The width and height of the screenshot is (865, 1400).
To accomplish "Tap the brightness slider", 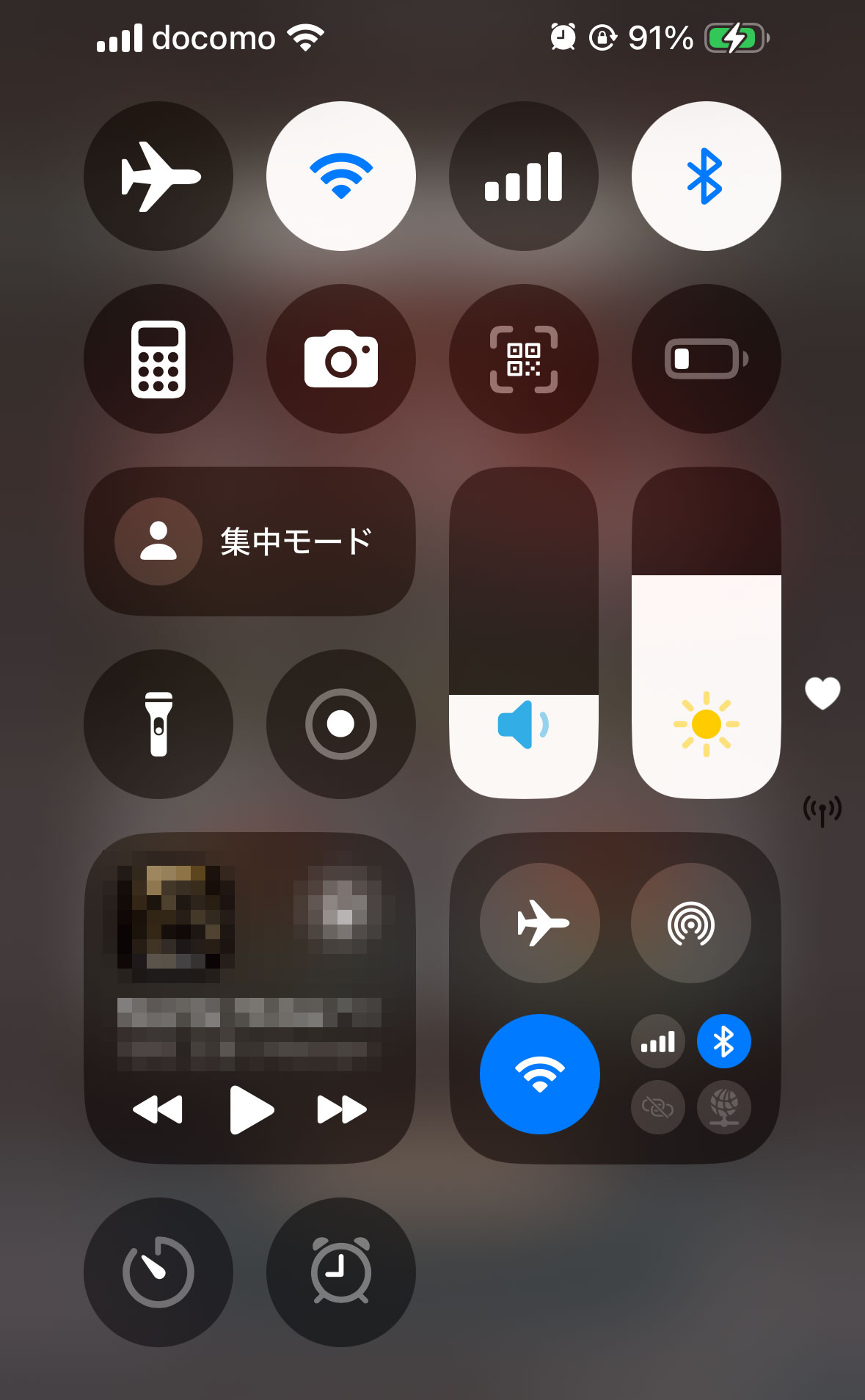I will [x=706, y=632].
